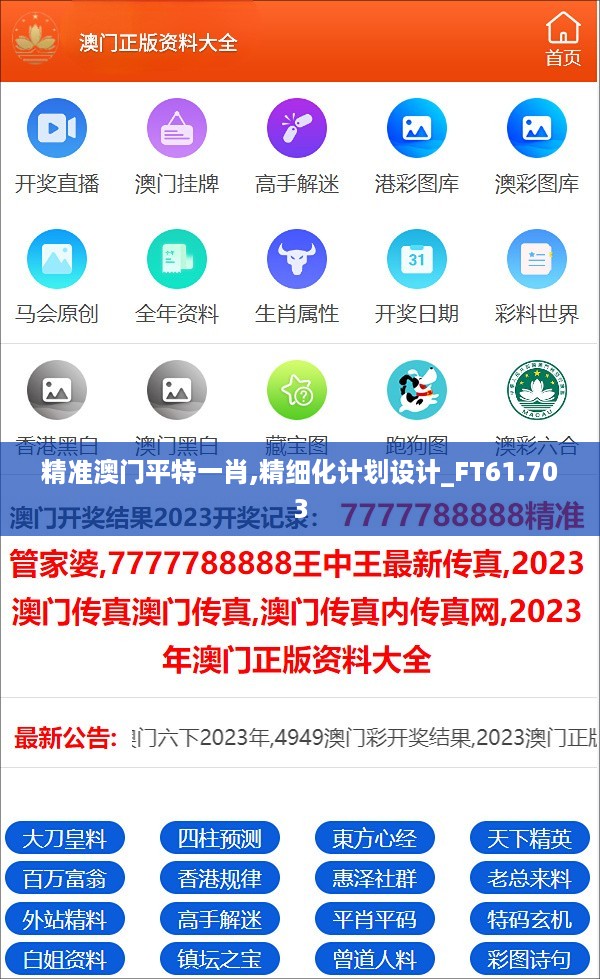Open 开奖直播 live draw
Image resolution: width=600 pixels, height=979 pixels.
57,130
